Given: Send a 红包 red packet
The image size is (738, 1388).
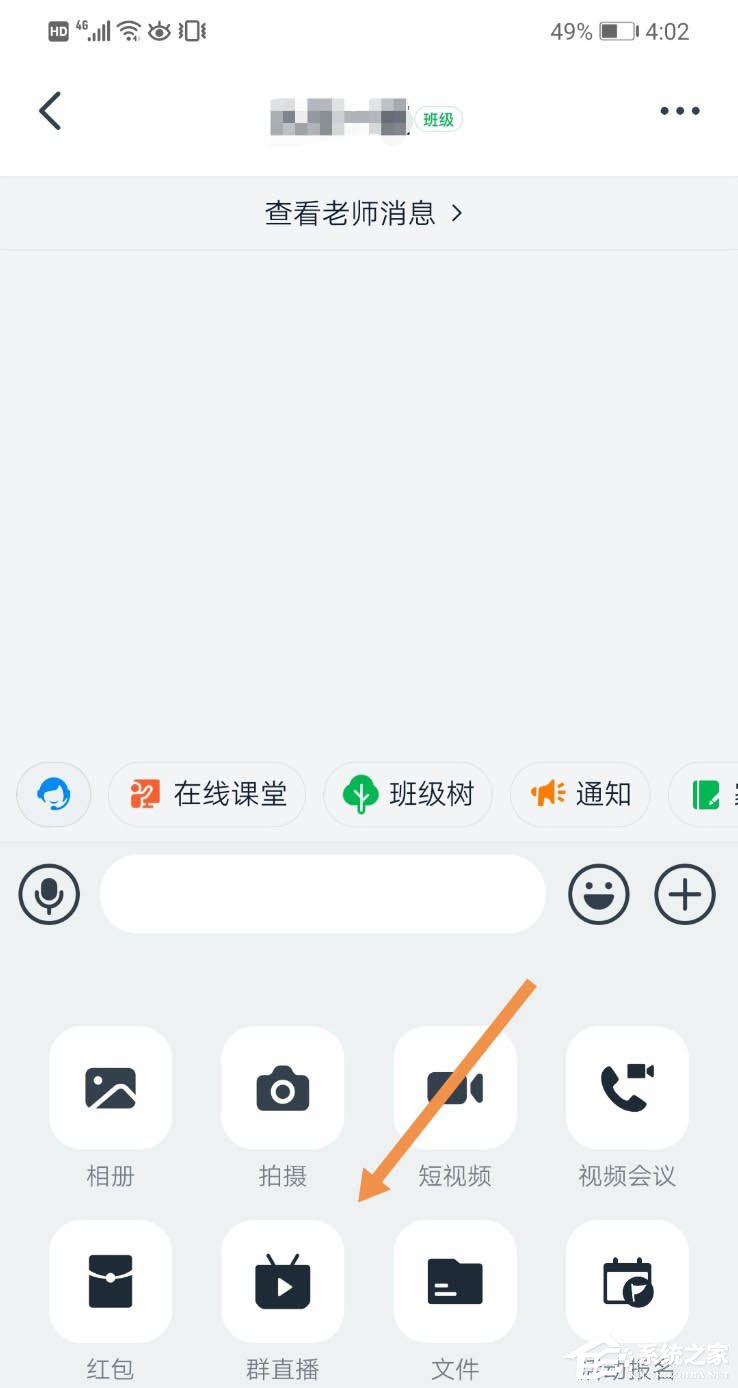Looking at the screenshot, I should [x=110, y=1282].
